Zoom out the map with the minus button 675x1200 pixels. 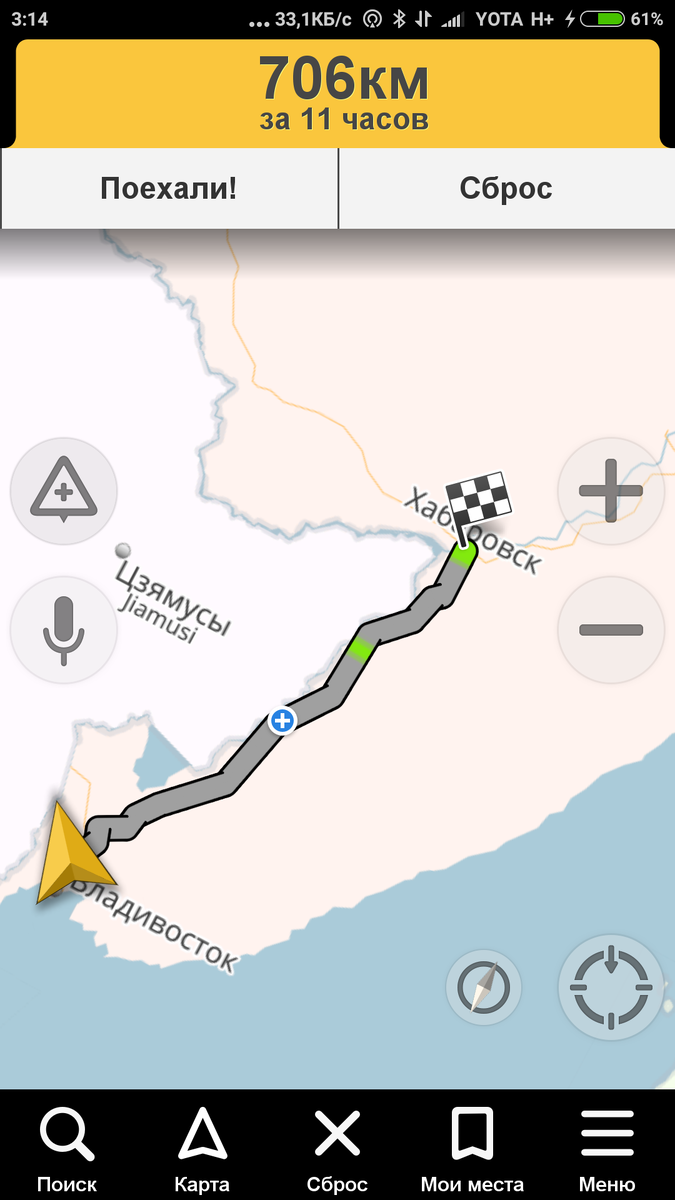click(x=611, y=630)
